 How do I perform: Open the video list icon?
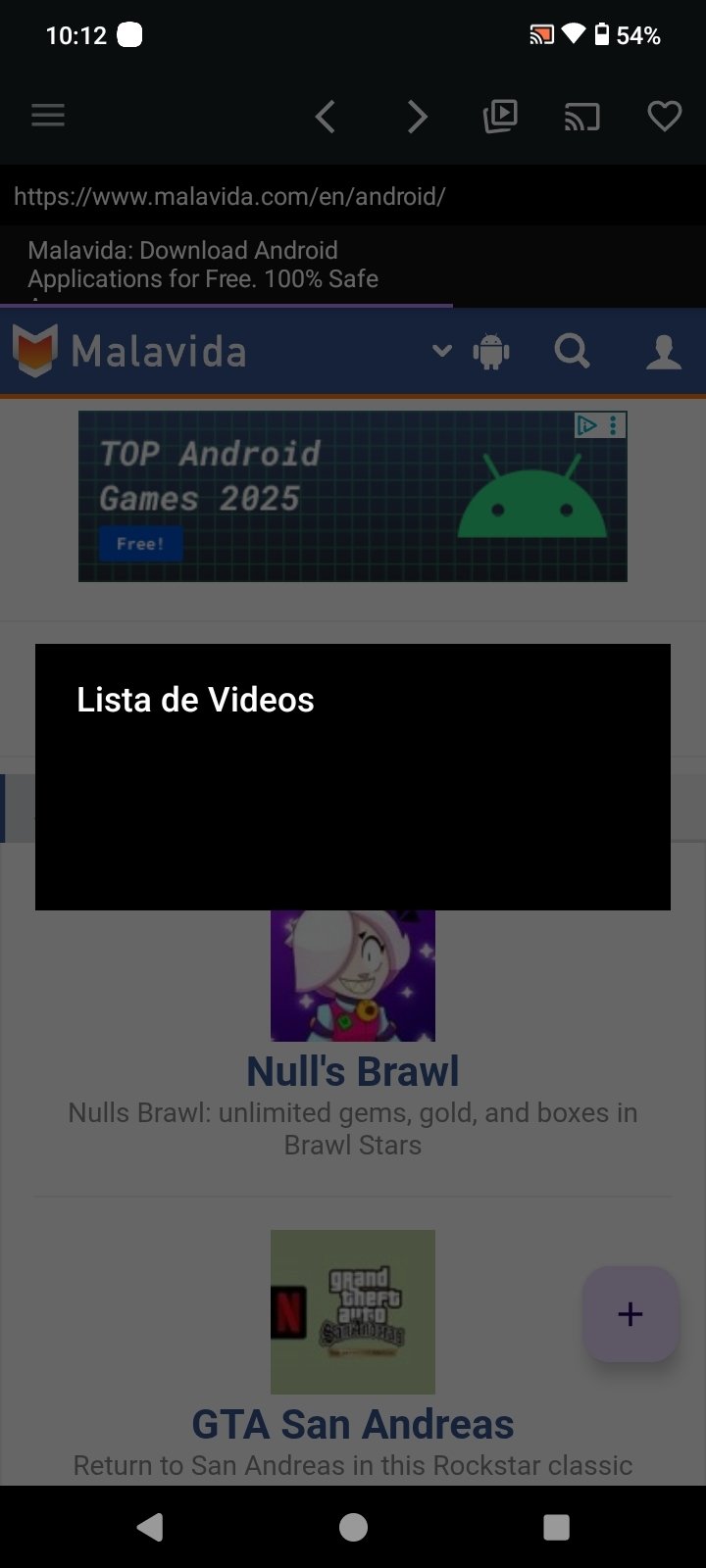(x=500, y=118)
